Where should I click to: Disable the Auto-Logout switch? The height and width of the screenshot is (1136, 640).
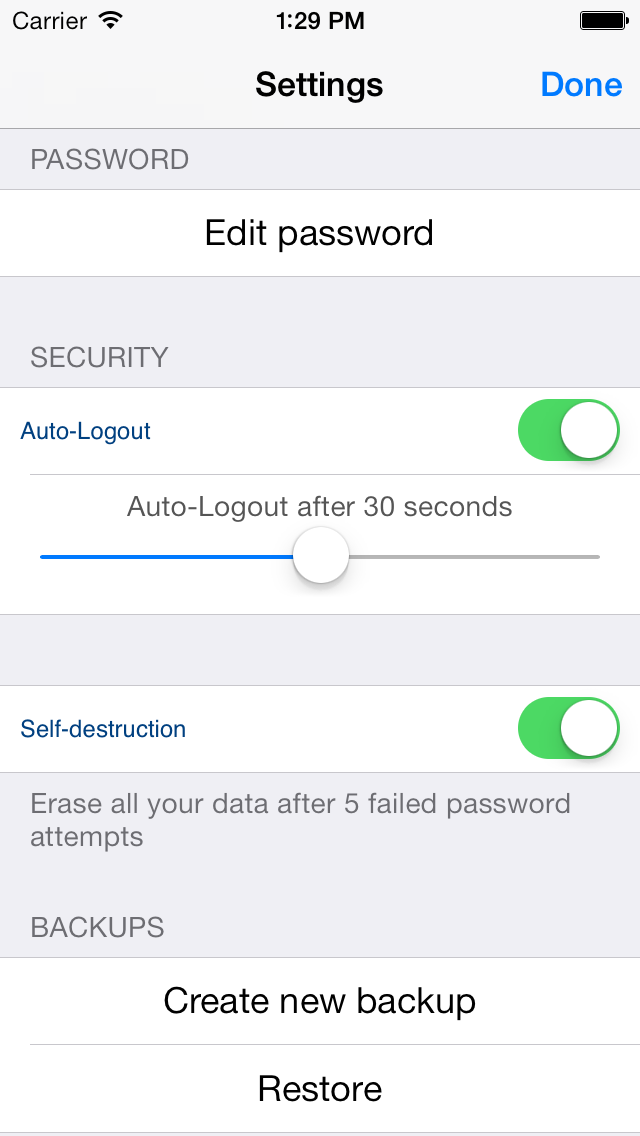coord(568,430)
